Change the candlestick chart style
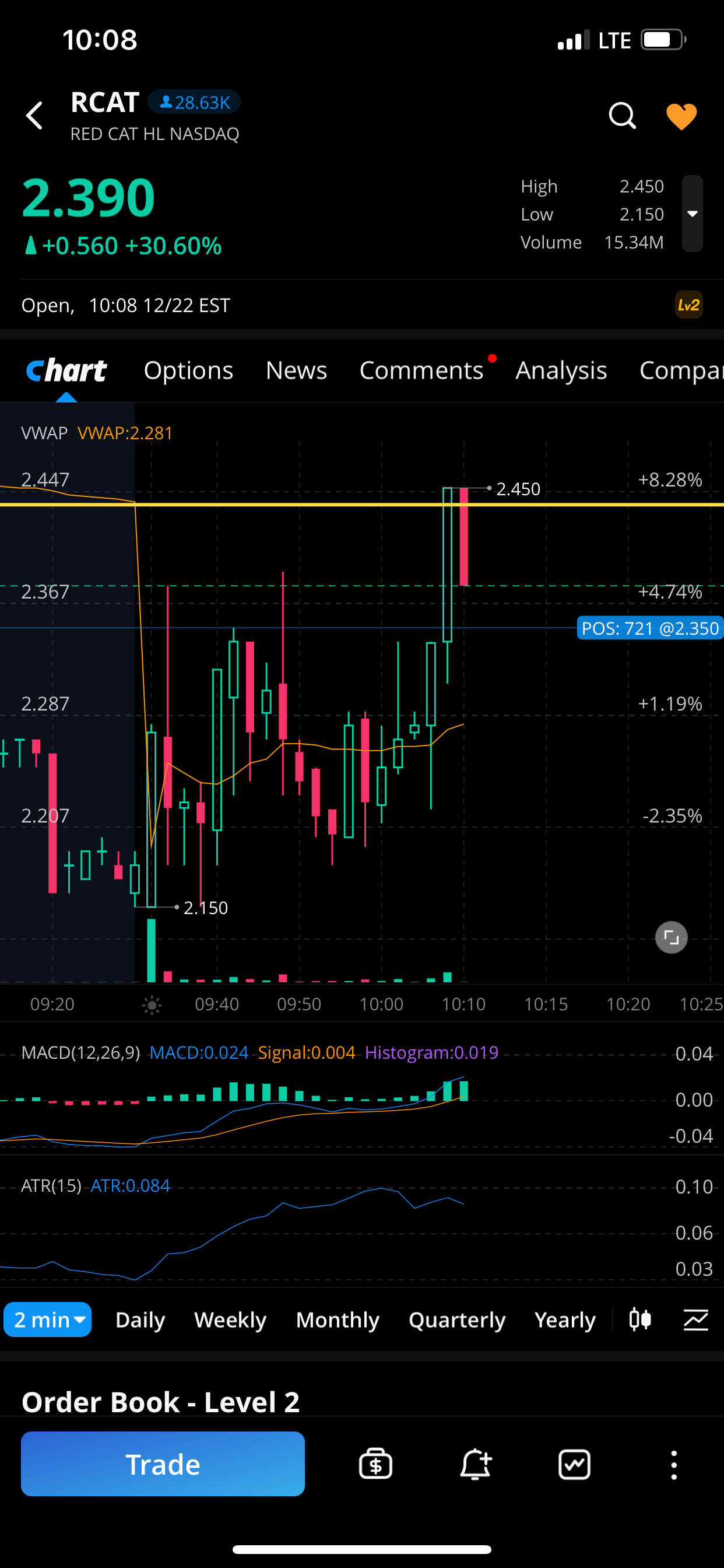The image size is (724, 1568). pos(640,1319)
